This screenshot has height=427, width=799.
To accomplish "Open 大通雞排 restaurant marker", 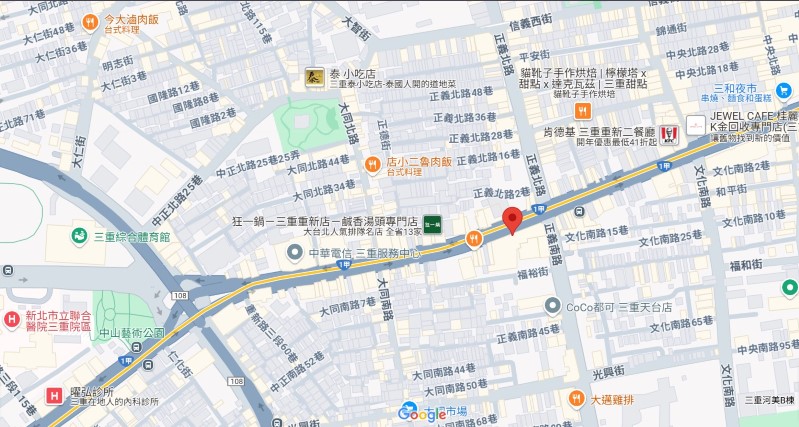I will coord(576,398).
